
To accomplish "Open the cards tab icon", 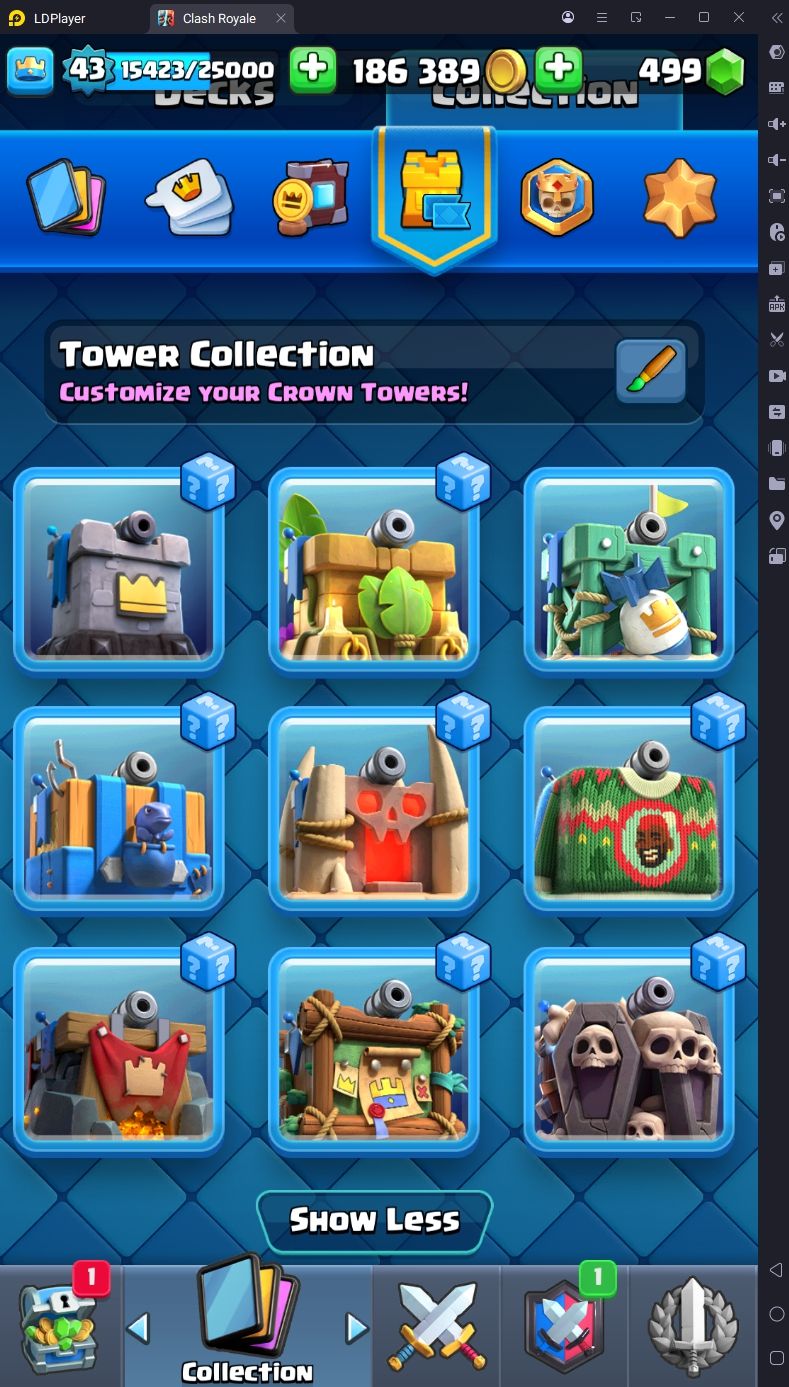I will tap(66, 196).
